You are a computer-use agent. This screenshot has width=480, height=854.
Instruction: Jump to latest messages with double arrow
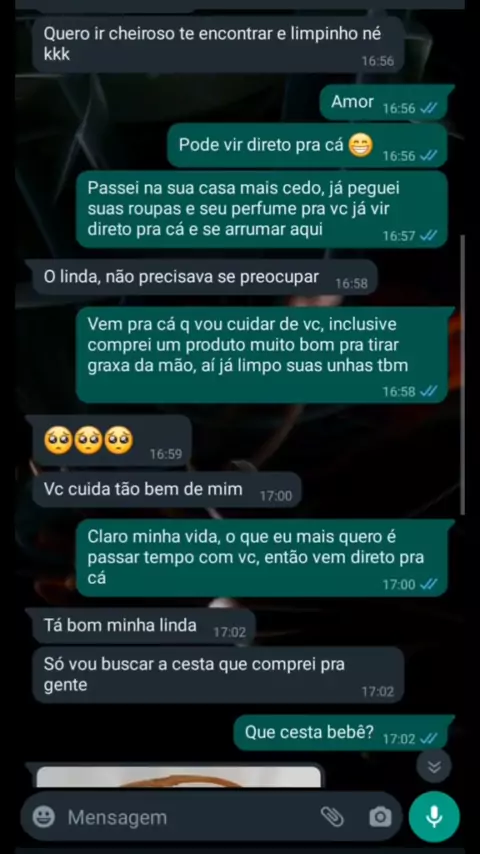click(x=434, y=767)
